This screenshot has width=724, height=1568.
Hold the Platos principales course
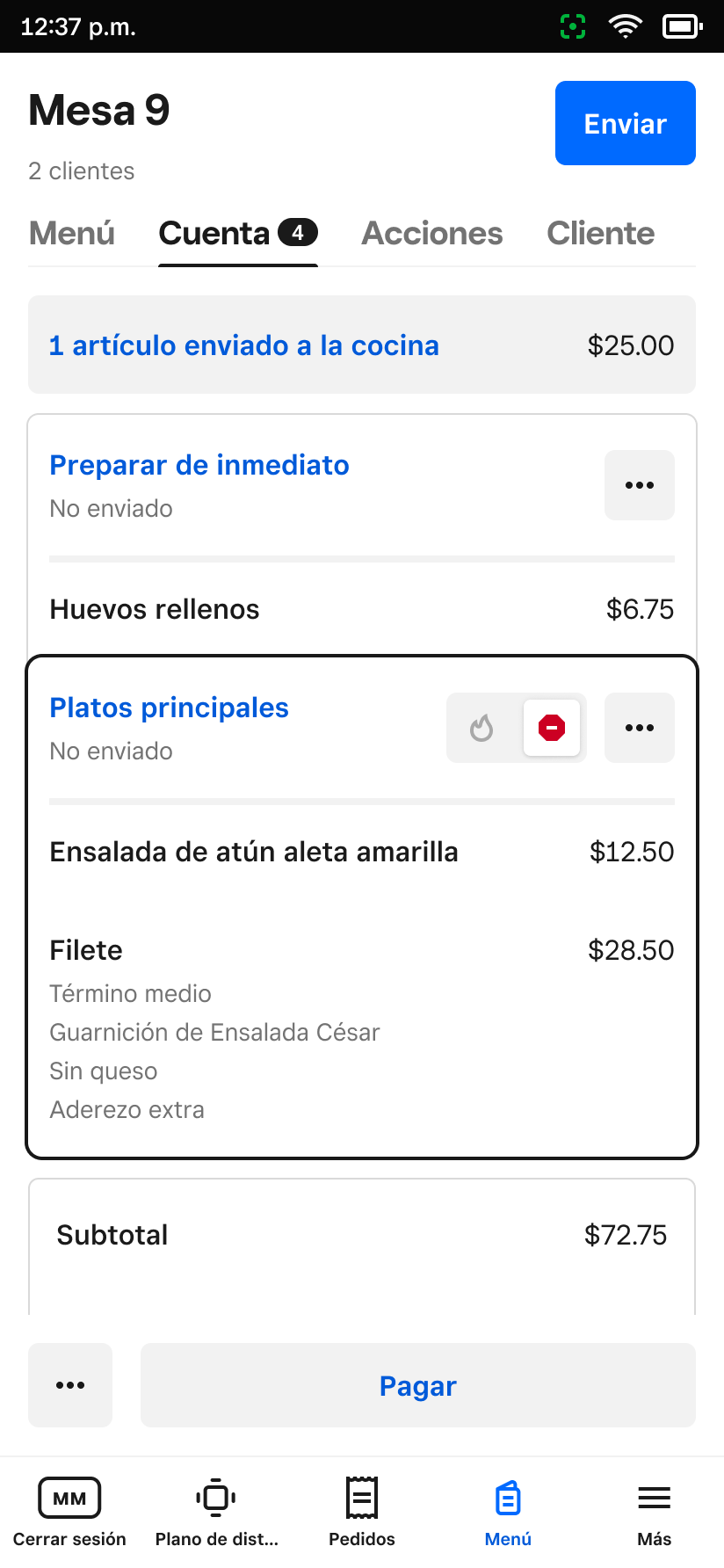[x=552, y=728]
